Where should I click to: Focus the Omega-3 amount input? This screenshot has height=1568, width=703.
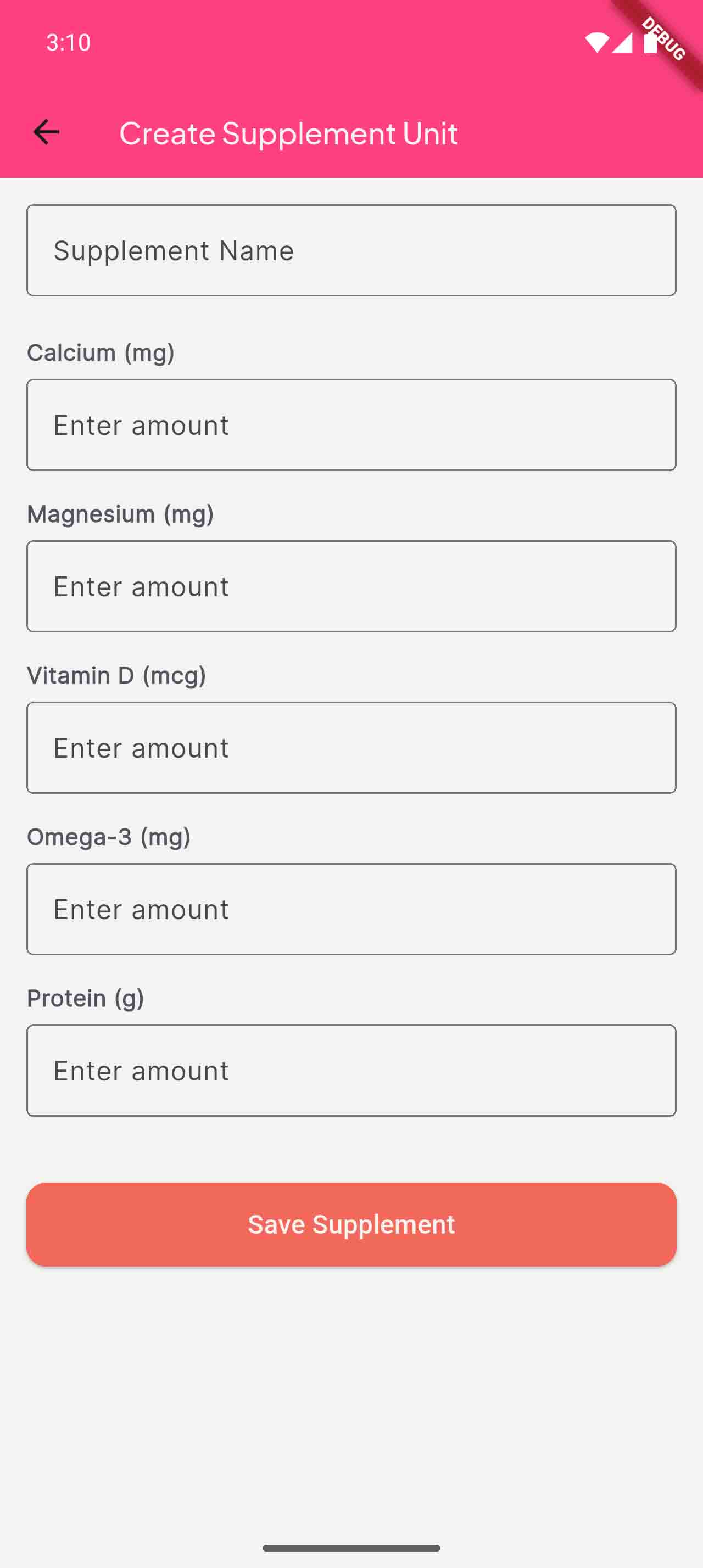[351, 909]
